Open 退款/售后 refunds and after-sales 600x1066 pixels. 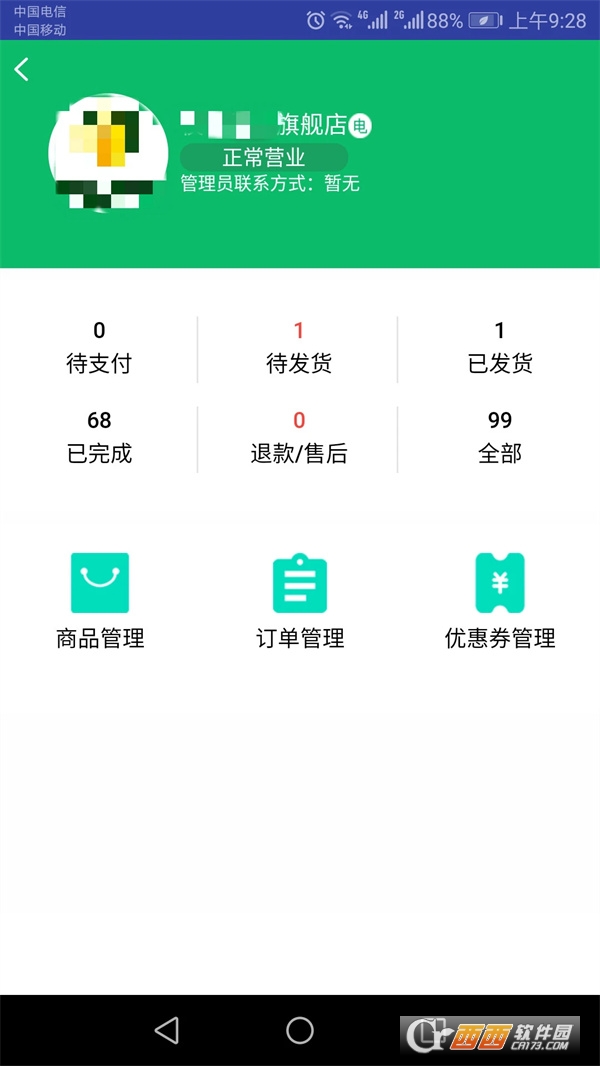pos(298,437)
